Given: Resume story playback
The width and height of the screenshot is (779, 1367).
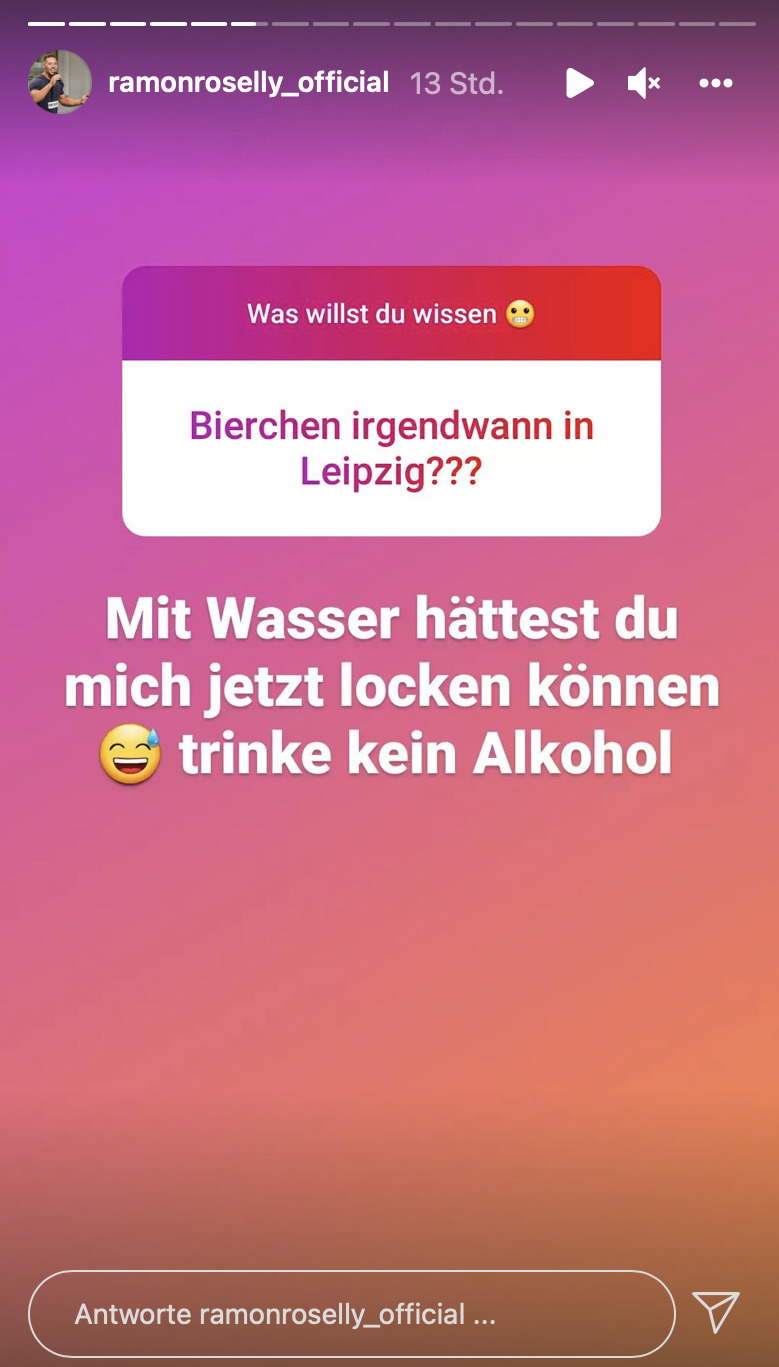Looking at the screenshot, I should (x=579, y=83).
